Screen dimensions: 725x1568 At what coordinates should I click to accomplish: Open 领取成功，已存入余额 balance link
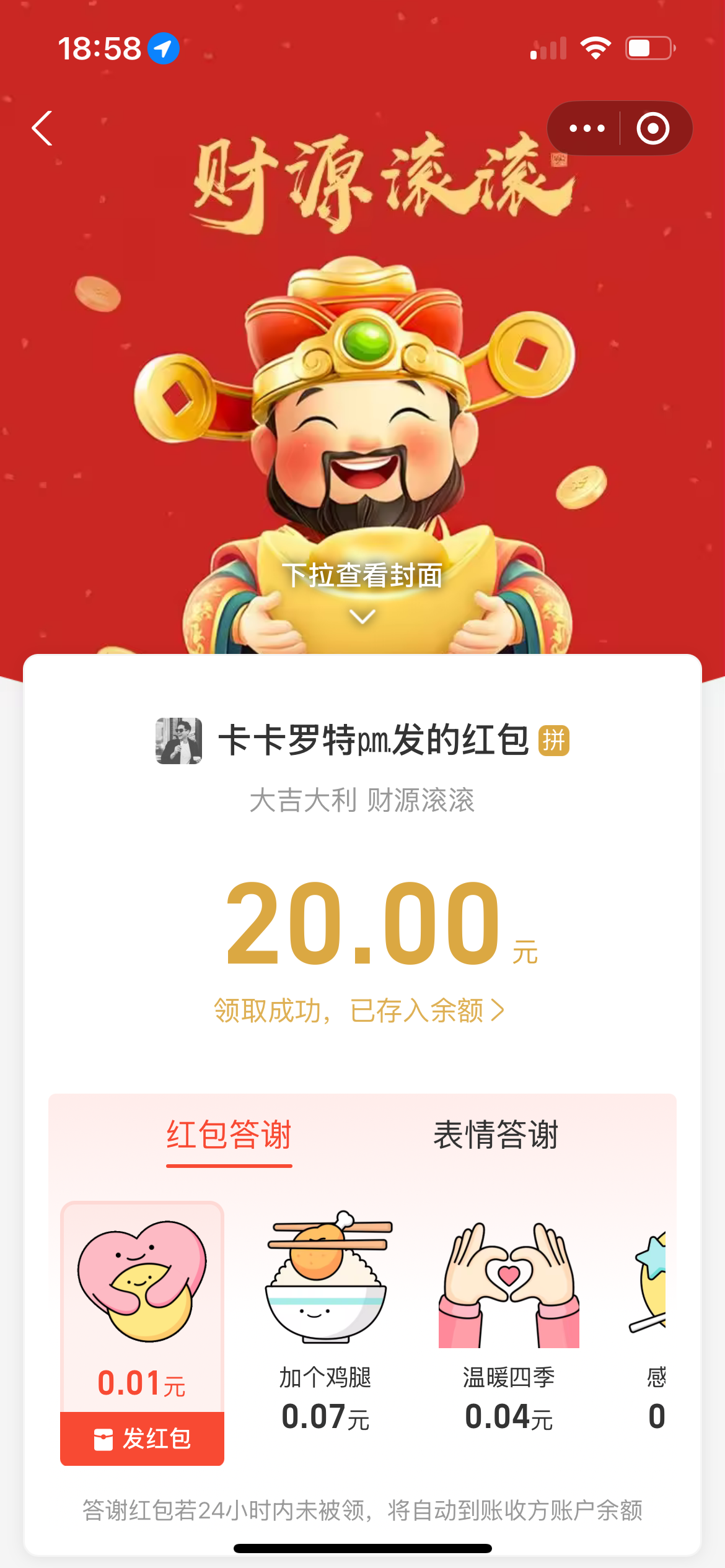(x=359, y=1011)
